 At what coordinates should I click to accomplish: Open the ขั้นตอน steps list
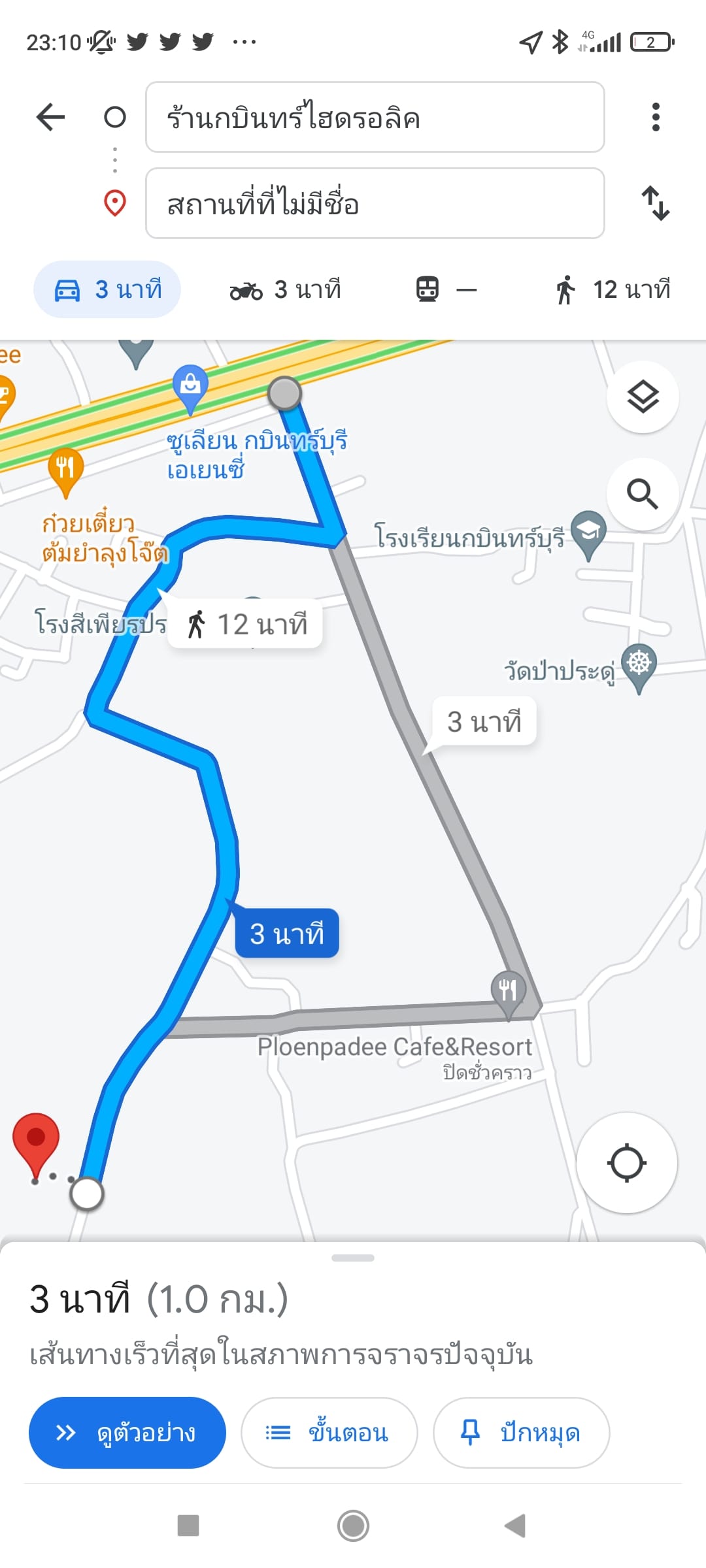329,1433
